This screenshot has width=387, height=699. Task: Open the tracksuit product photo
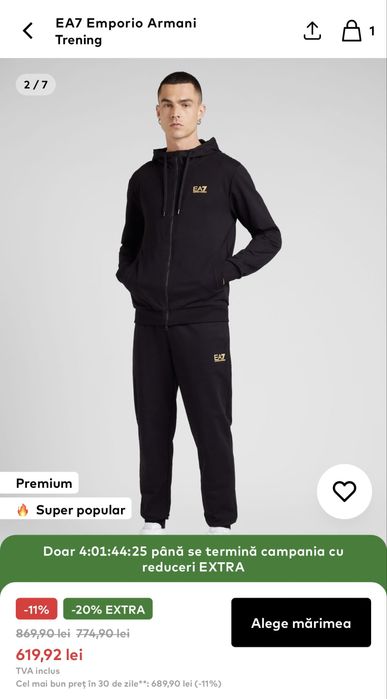[194, 296]
